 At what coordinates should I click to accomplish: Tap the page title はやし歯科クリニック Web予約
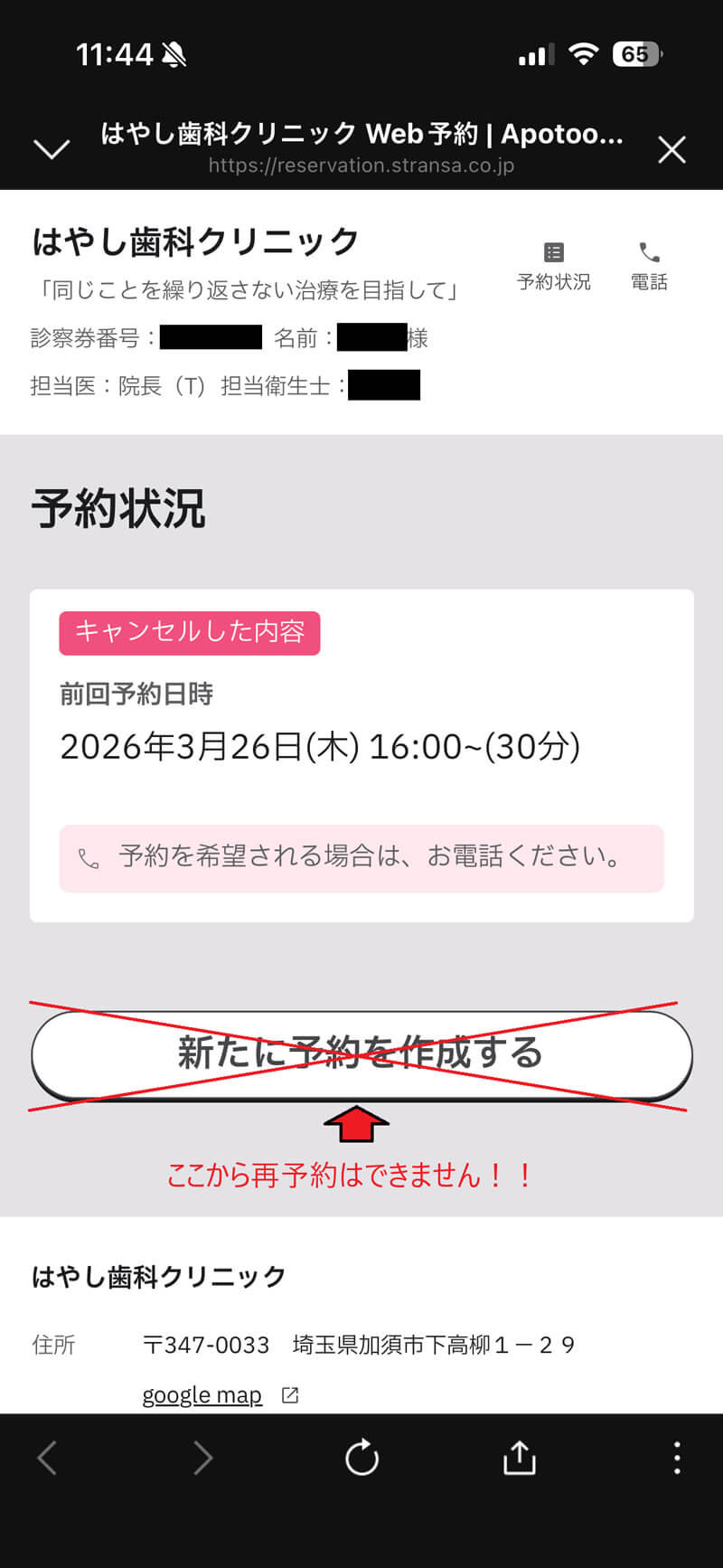pos(361,133)
